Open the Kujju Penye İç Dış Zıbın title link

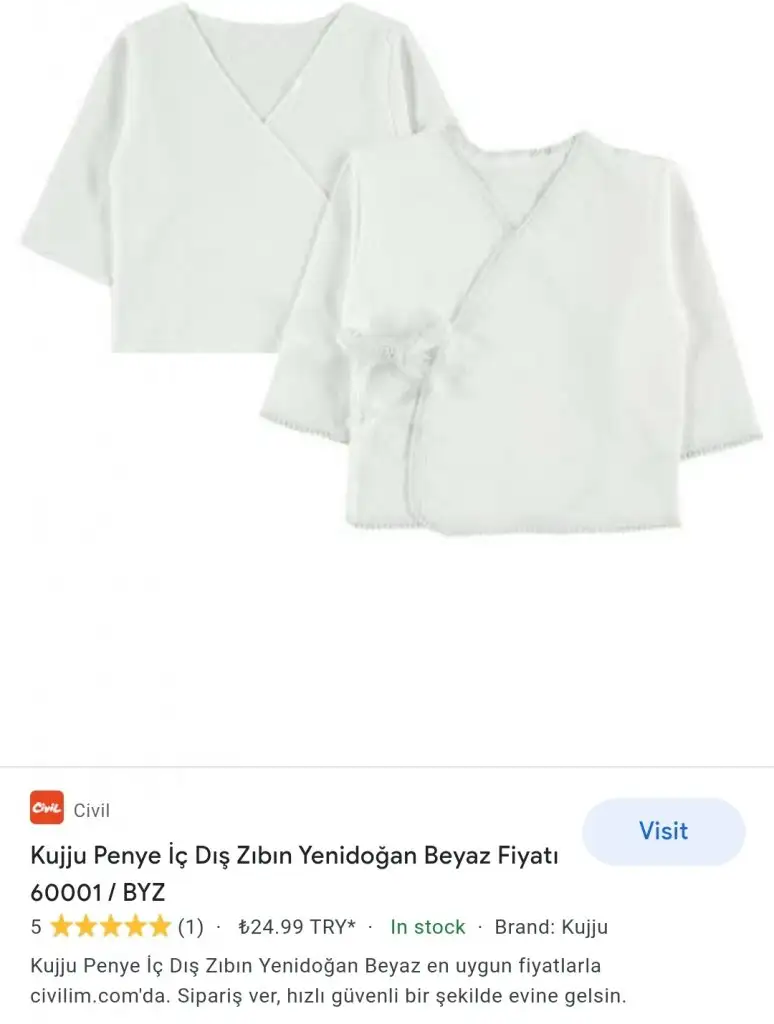(295, 873)
